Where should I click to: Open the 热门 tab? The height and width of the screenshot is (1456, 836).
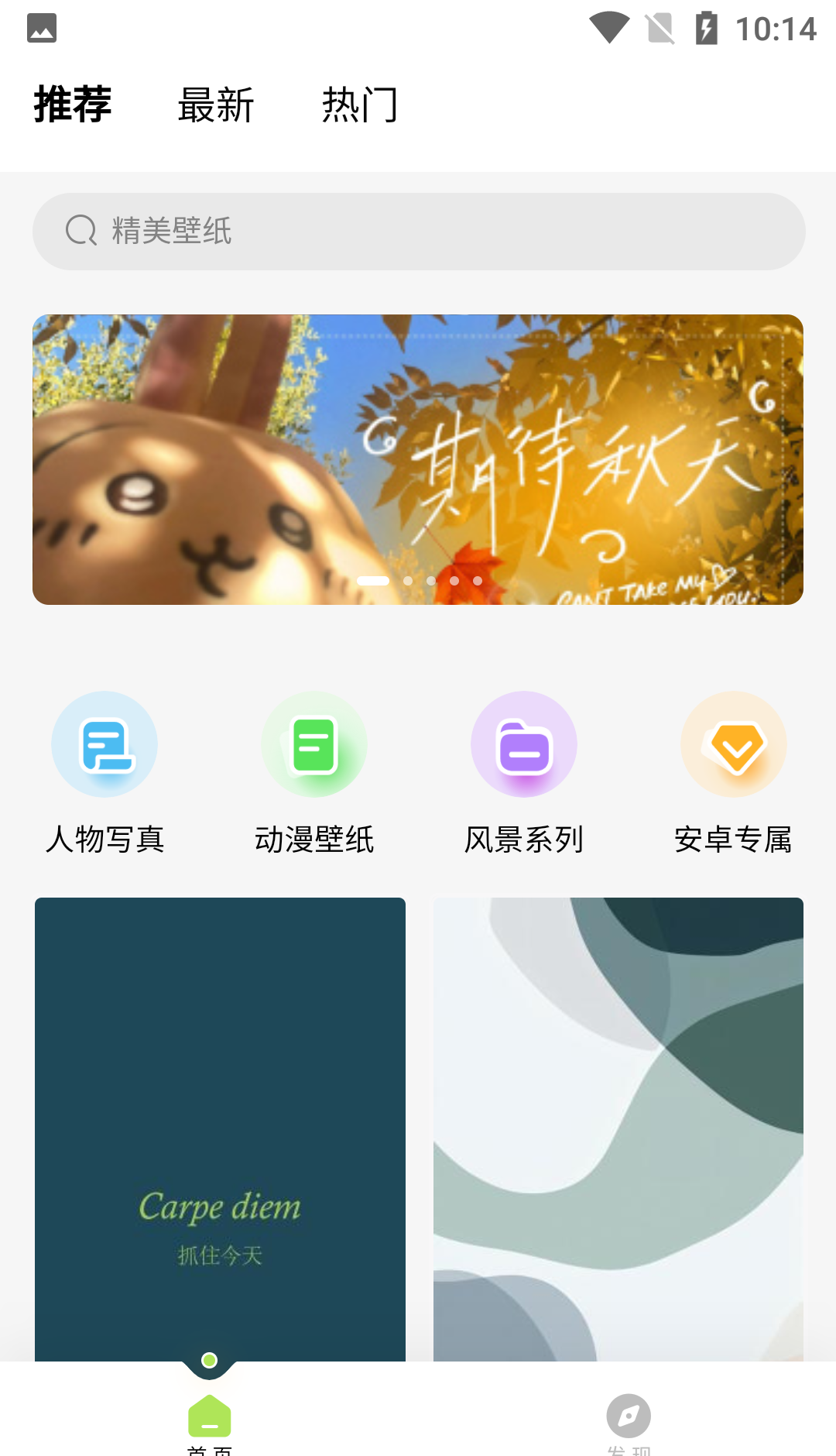tap(360, 105)
